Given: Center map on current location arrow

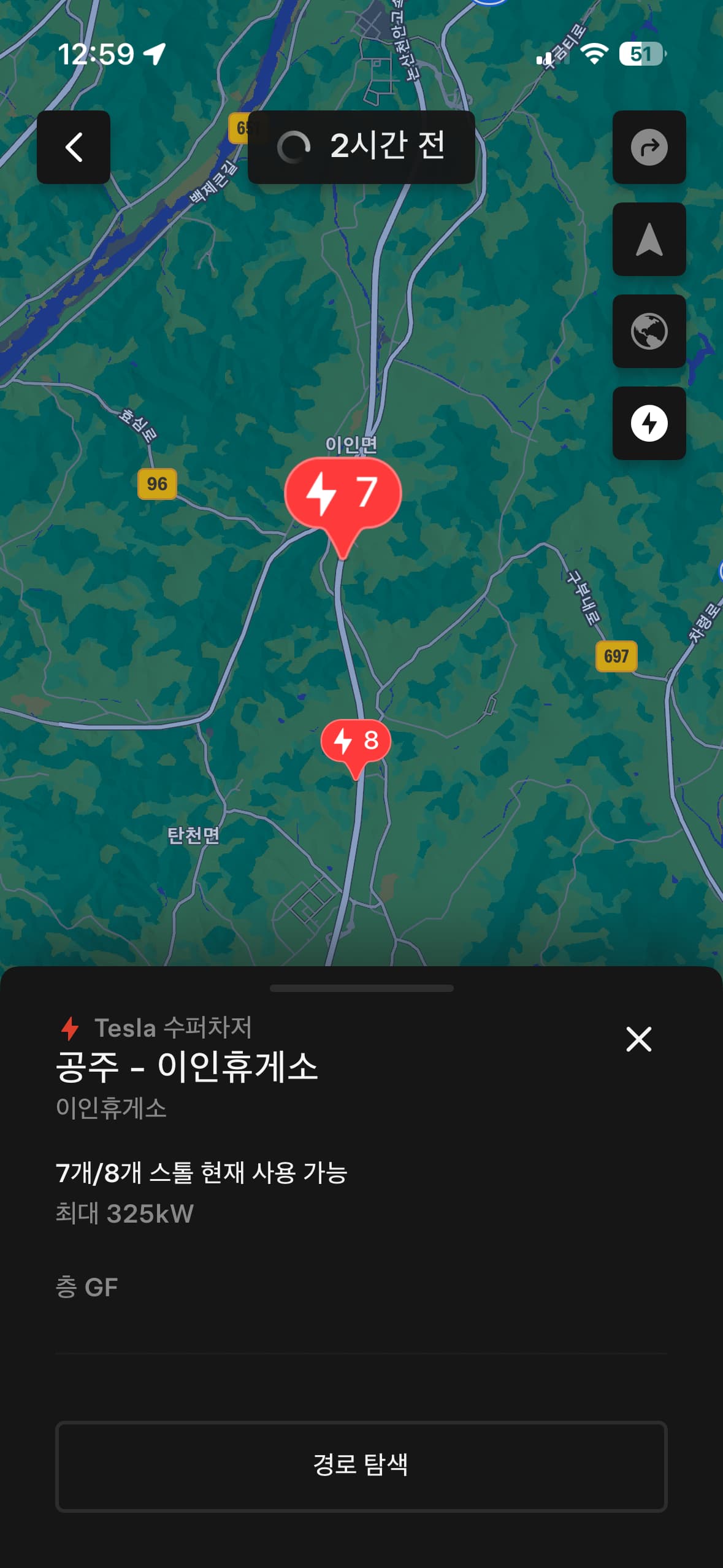Looking at the screenshot, I should point(649,239).
